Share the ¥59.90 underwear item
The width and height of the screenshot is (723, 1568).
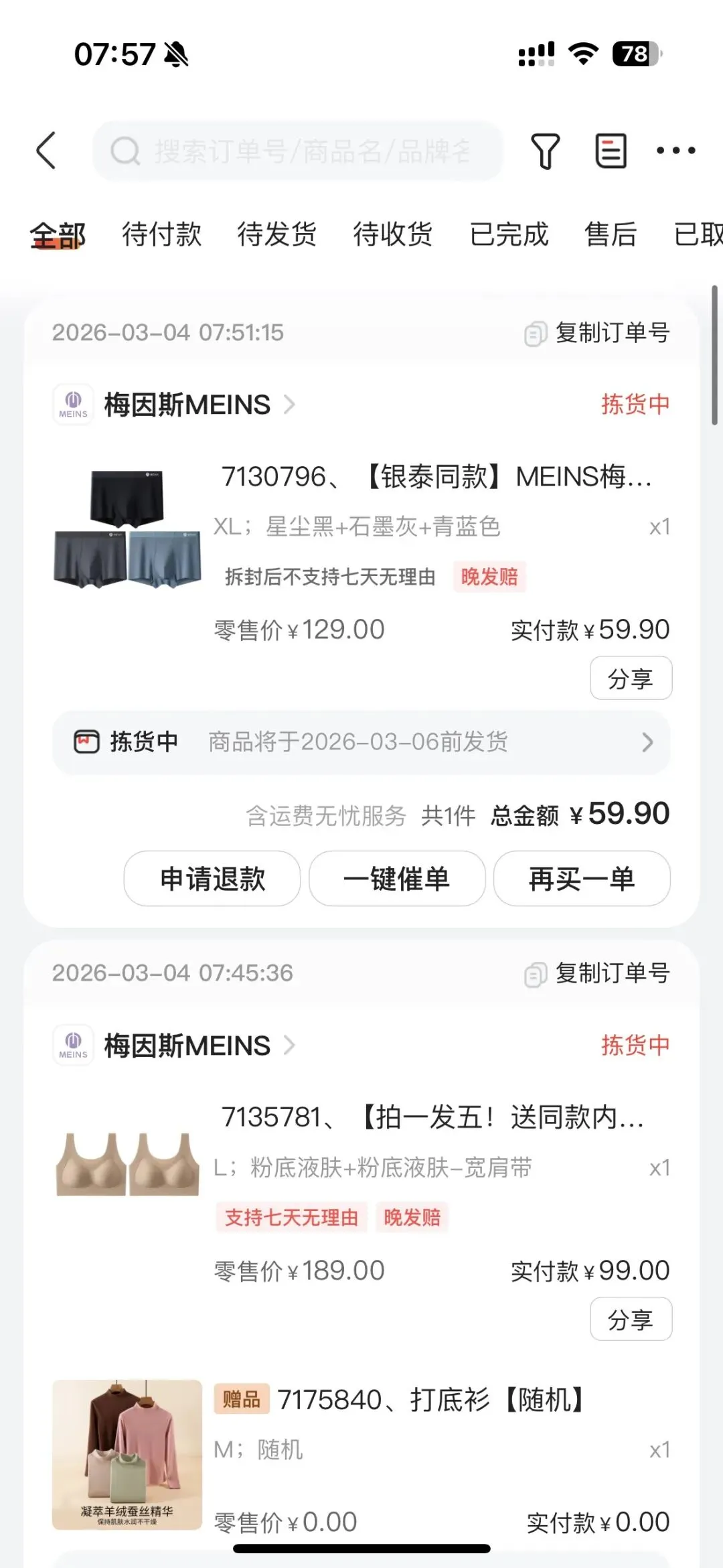tap(631, 679)
